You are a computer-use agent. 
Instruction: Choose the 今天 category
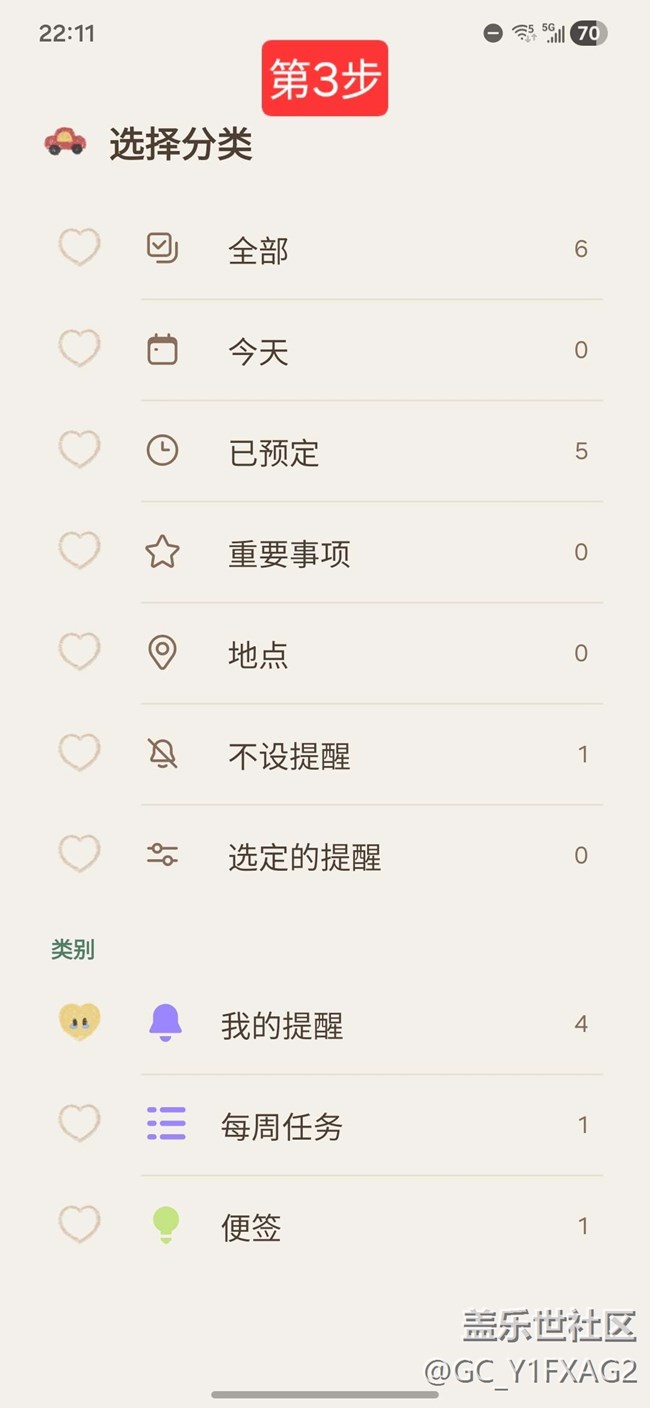pyautogui.click(x=258, y=351)
